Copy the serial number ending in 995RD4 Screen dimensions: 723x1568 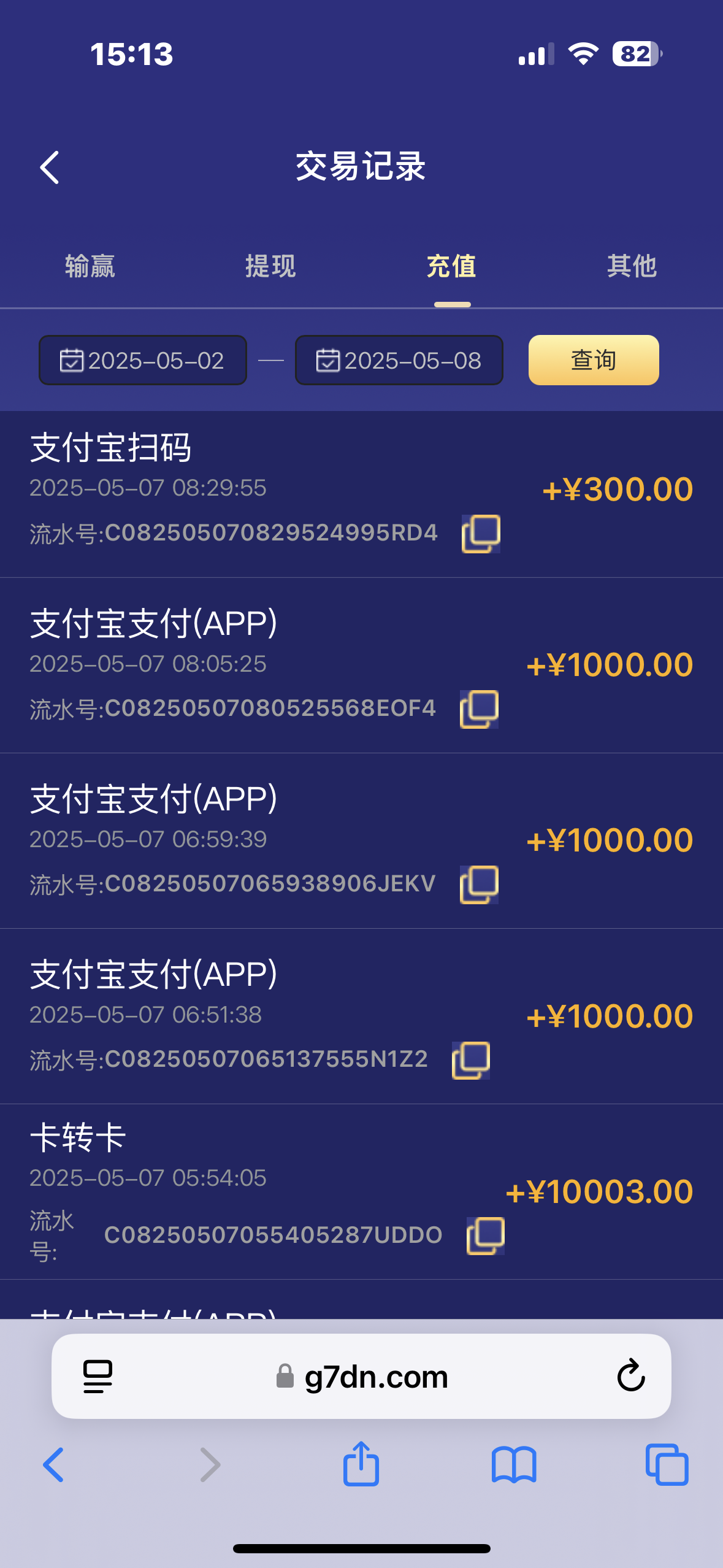coord(481,534)
